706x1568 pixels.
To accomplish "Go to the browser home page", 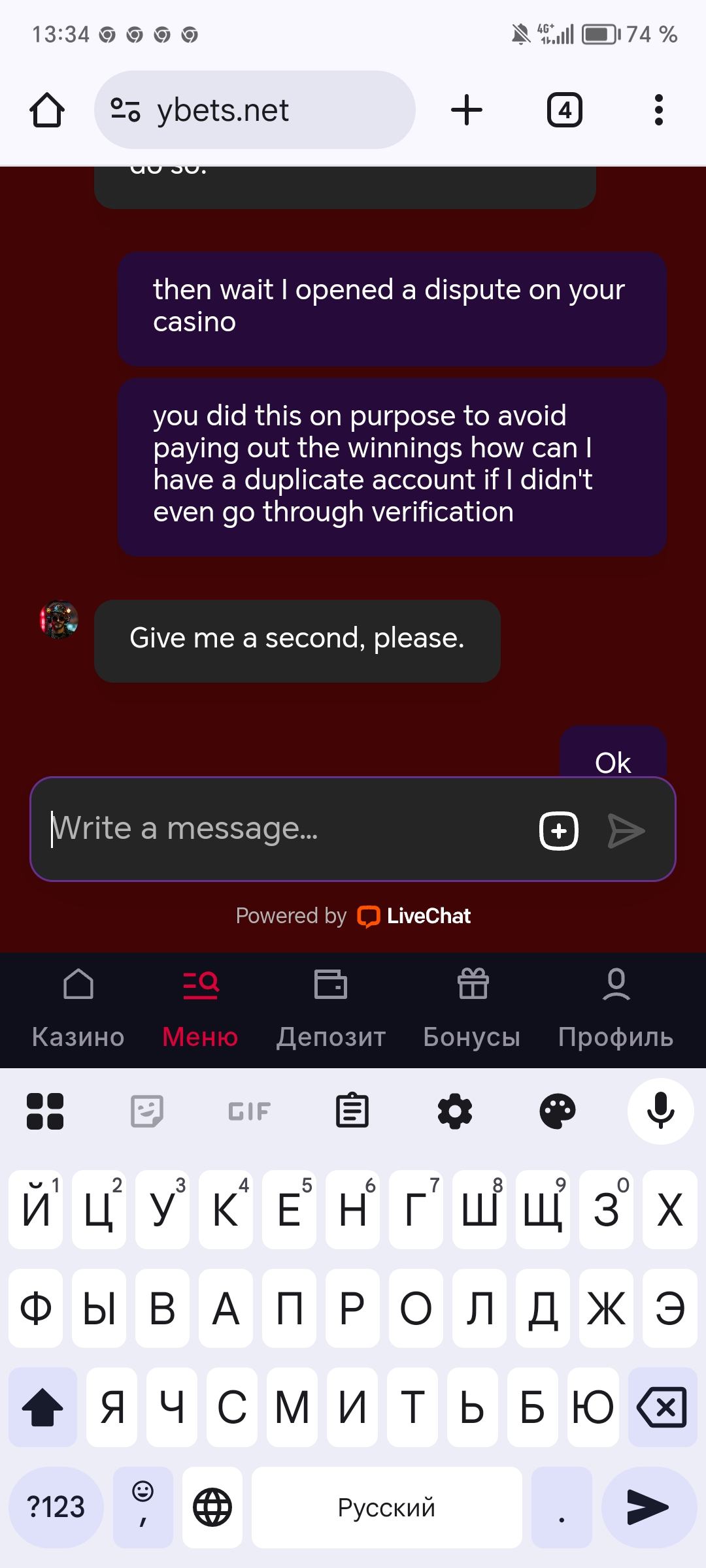I will (x=47, y=110).
